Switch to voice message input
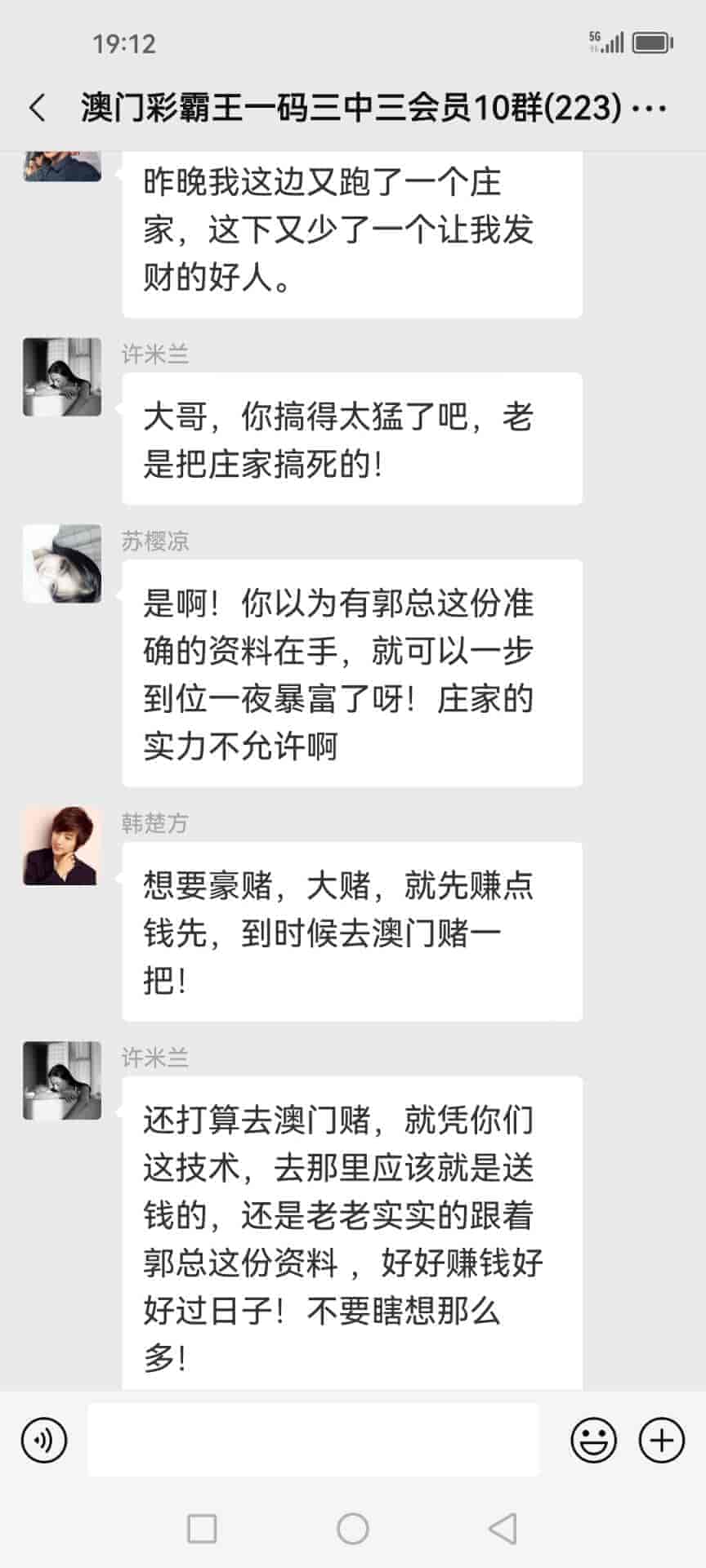706x1568 pixels. 44,1440
